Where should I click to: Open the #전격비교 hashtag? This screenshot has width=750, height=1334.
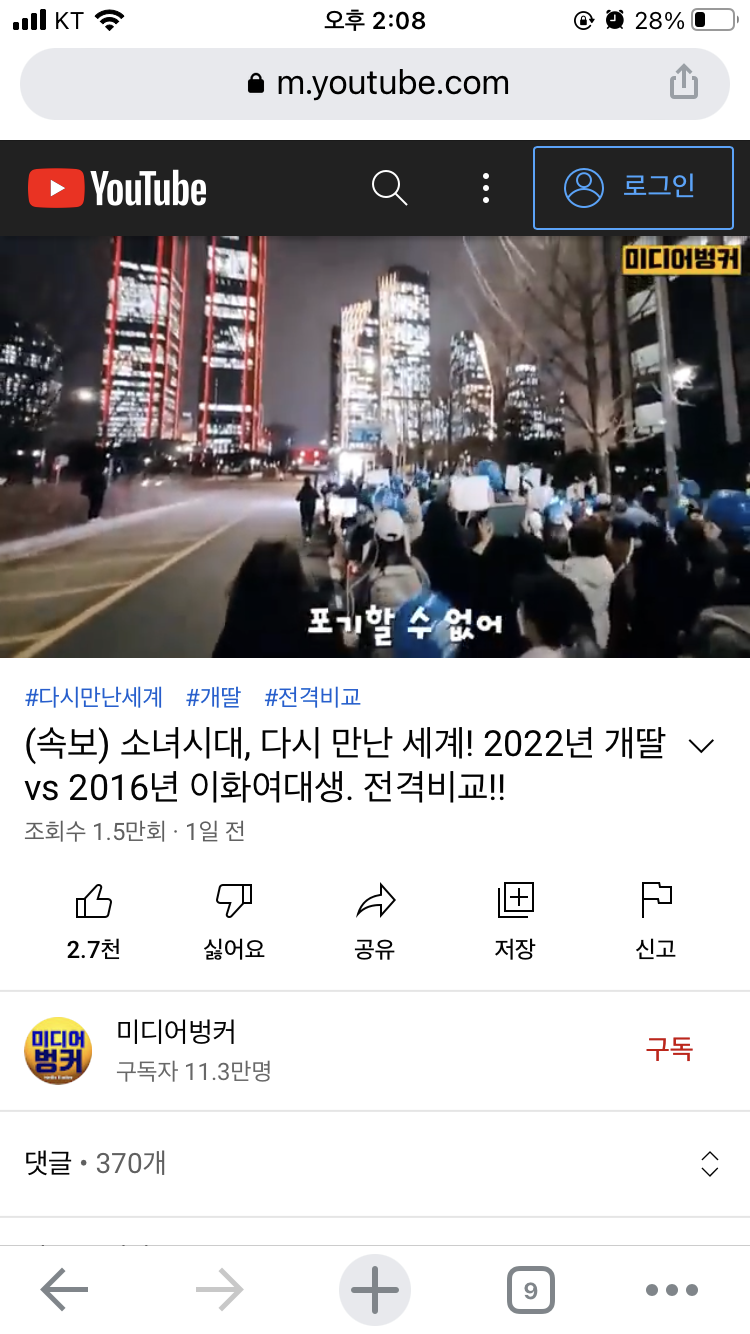(x=312, y=697)
